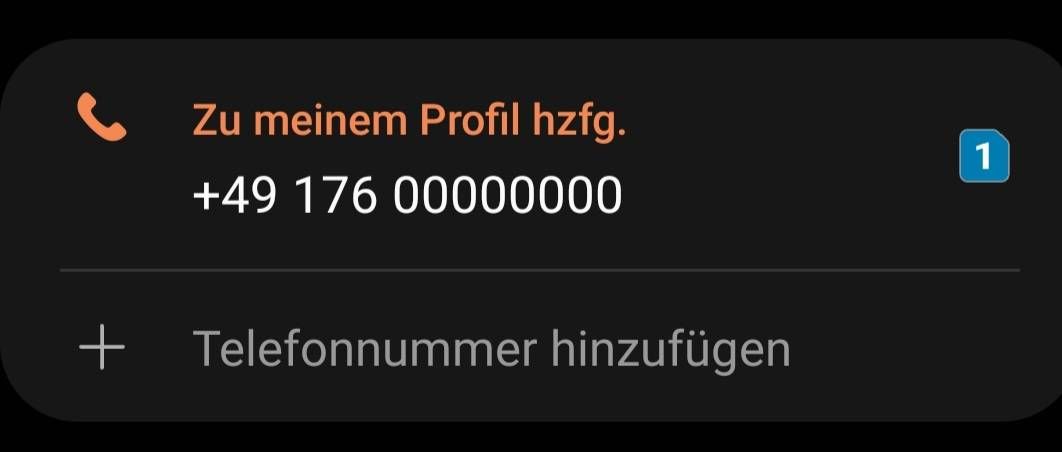Tap the SIM 1 badge icon

click(984, 159)
